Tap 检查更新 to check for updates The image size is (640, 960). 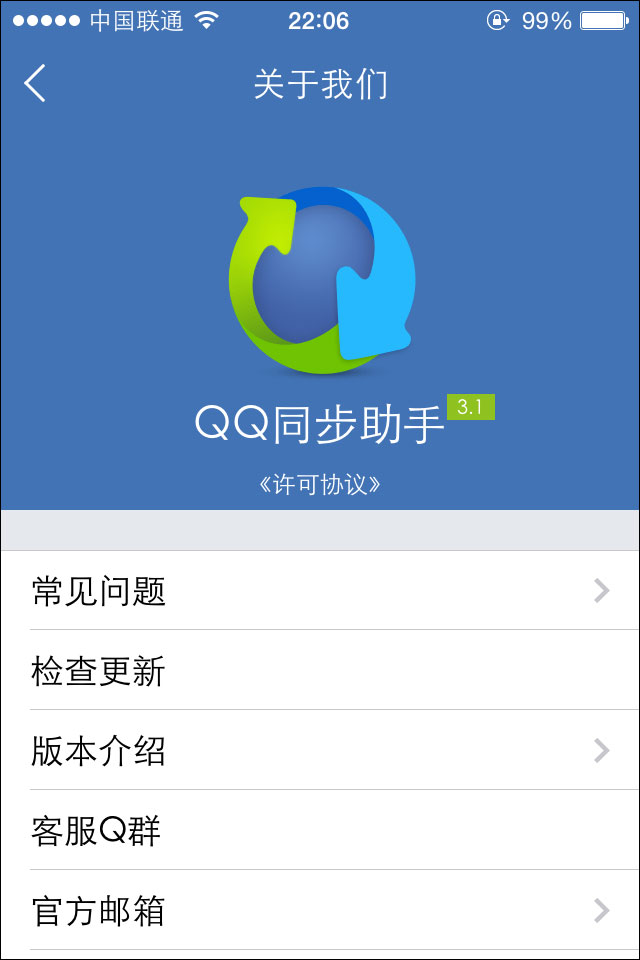click(320, 671)
